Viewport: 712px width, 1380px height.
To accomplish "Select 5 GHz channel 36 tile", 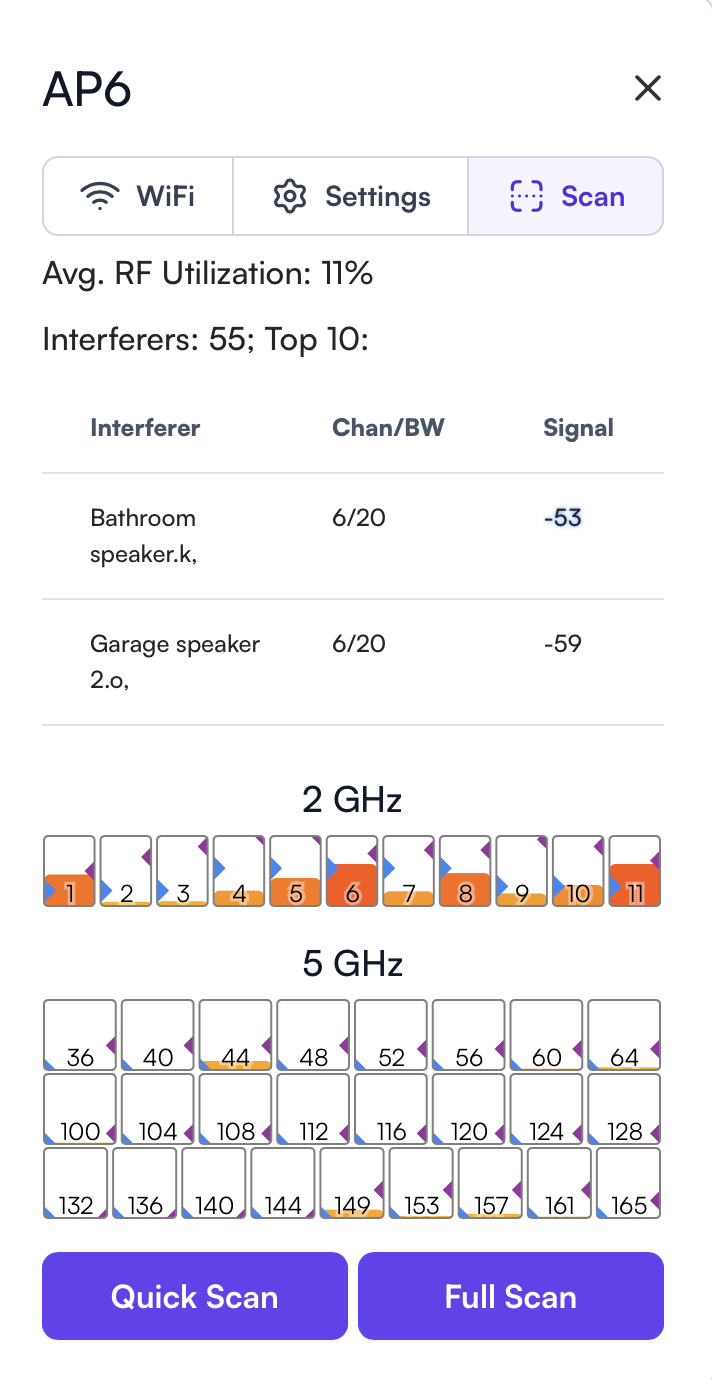I will click(x=80, y=1035).
